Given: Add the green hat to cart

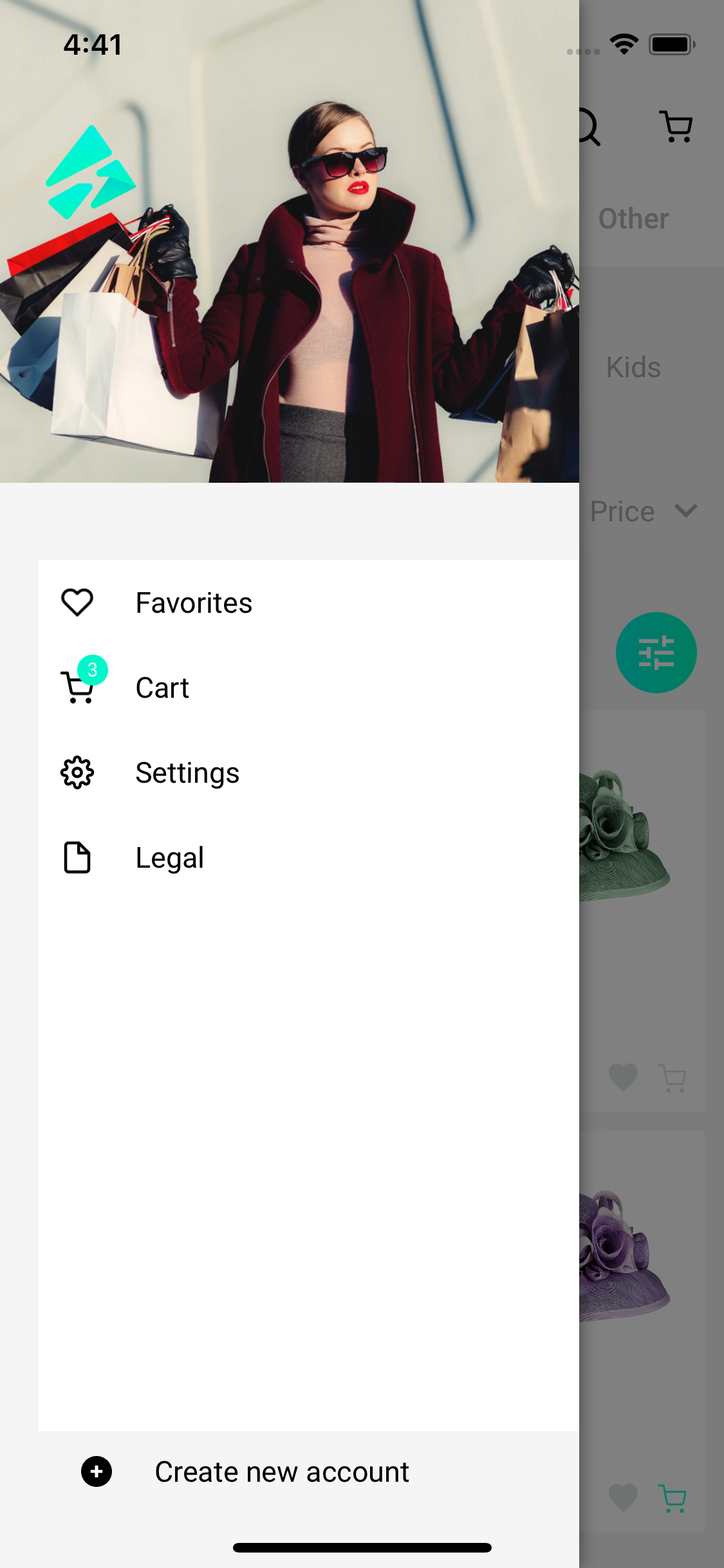Looking at the screenshot, I should [x=673, y=1077].
